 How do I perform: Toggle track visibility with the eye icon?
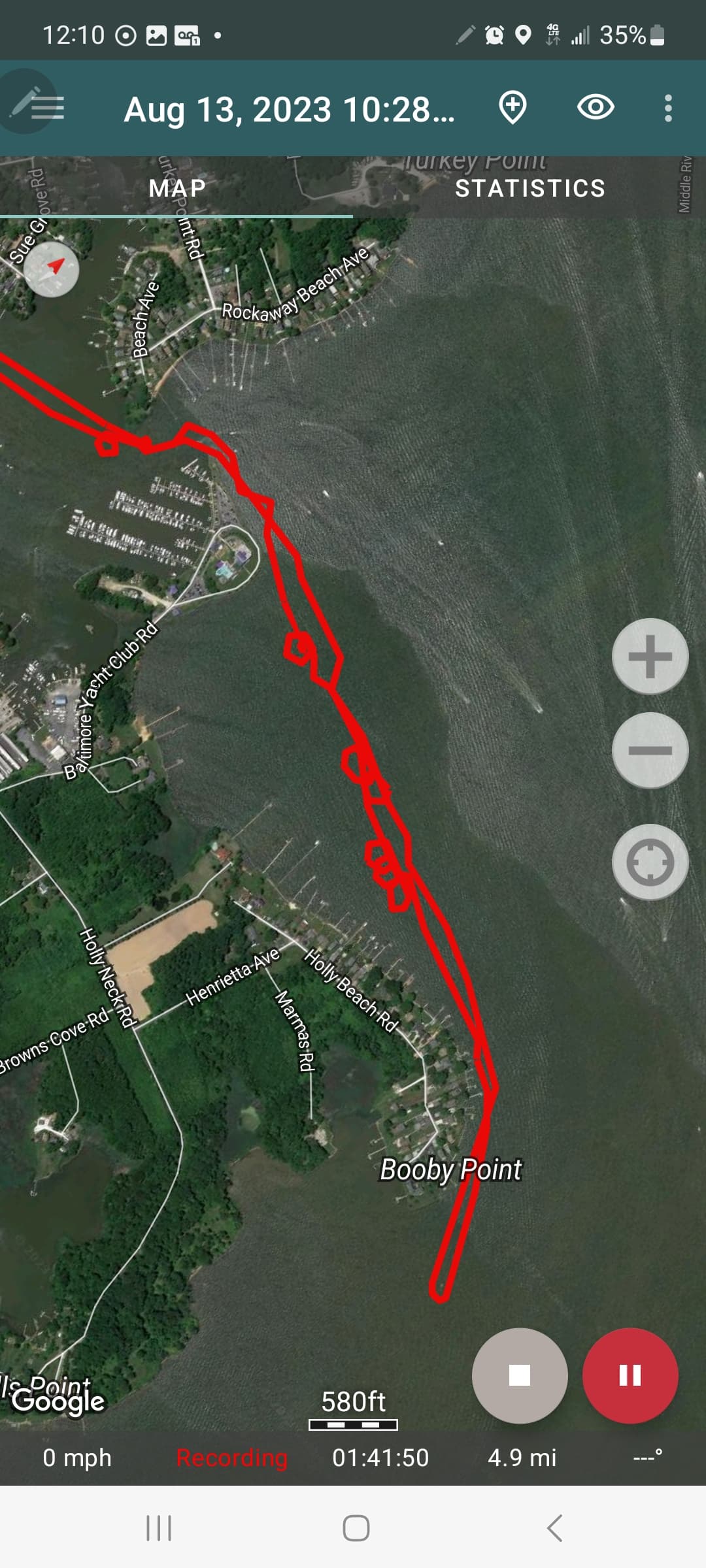595,108
